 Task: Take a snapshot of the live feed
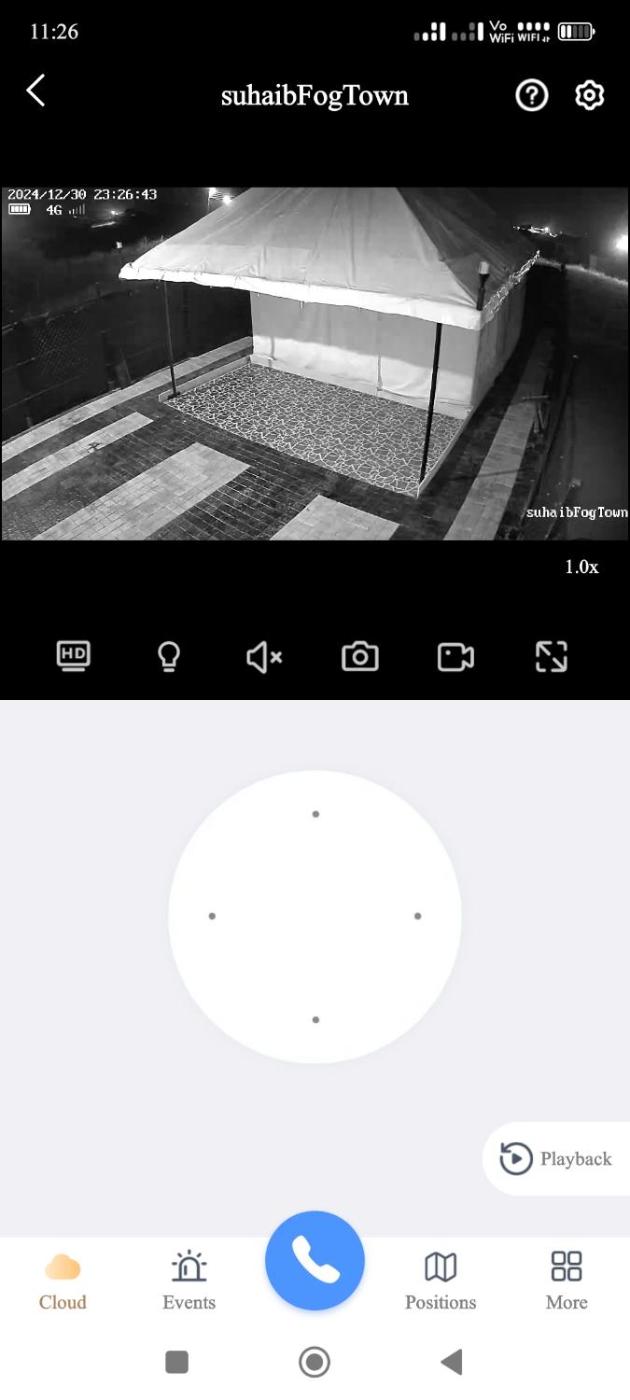point(360,656)
